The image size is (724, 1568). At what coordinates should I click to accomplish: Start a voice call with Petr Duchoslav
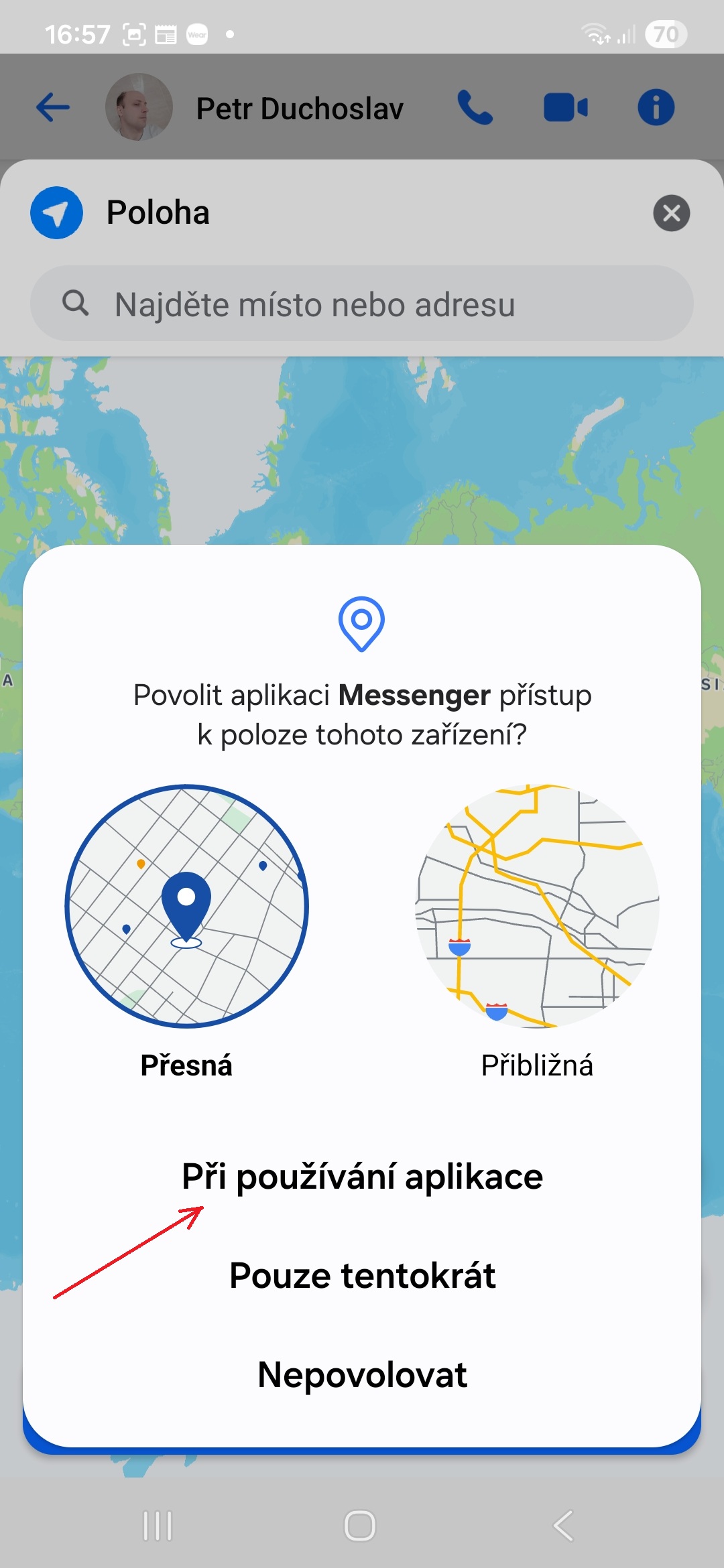click(x=475, y=107)
